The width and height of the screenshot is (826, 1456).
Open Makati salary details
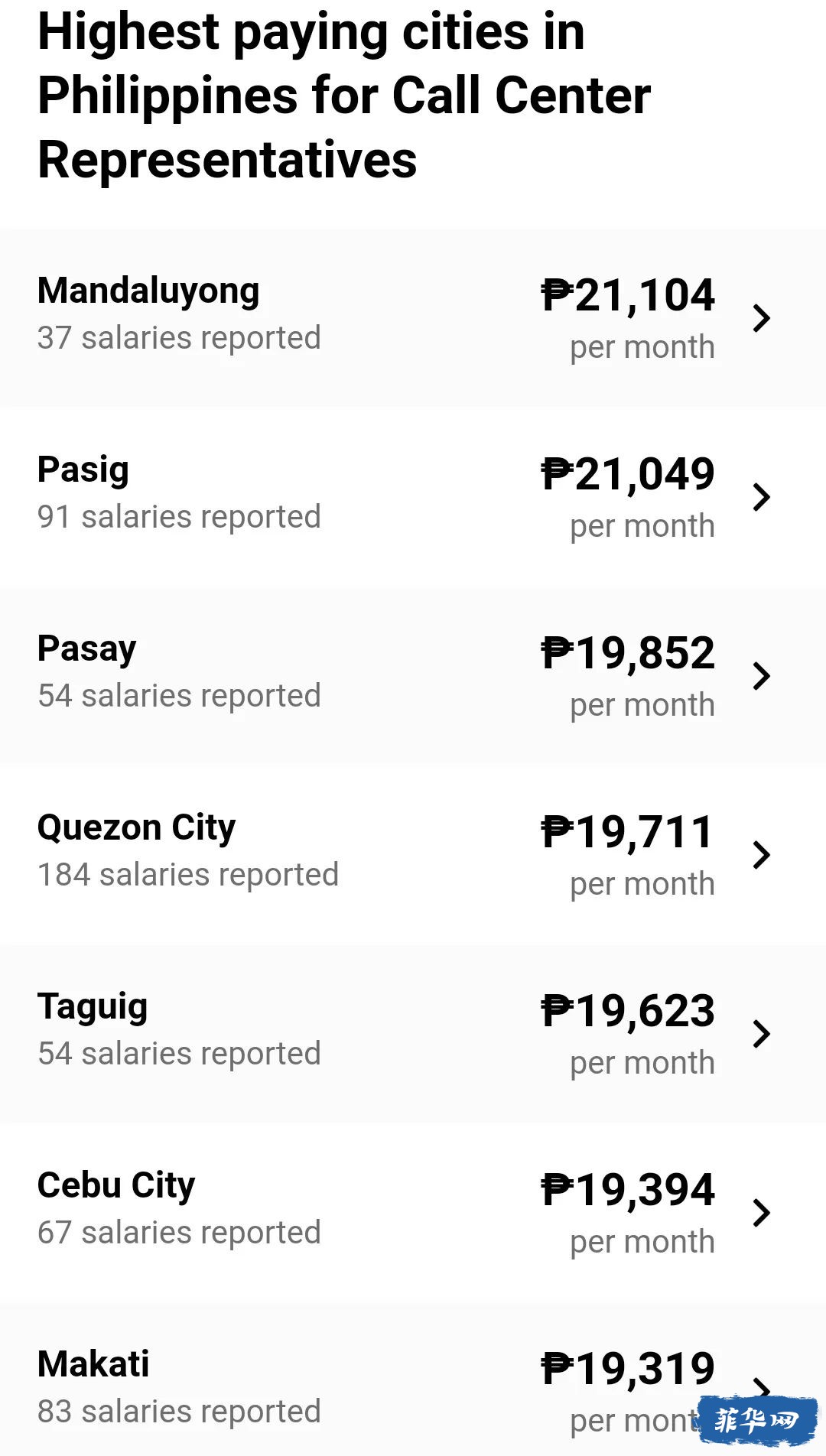point(413,1380)
